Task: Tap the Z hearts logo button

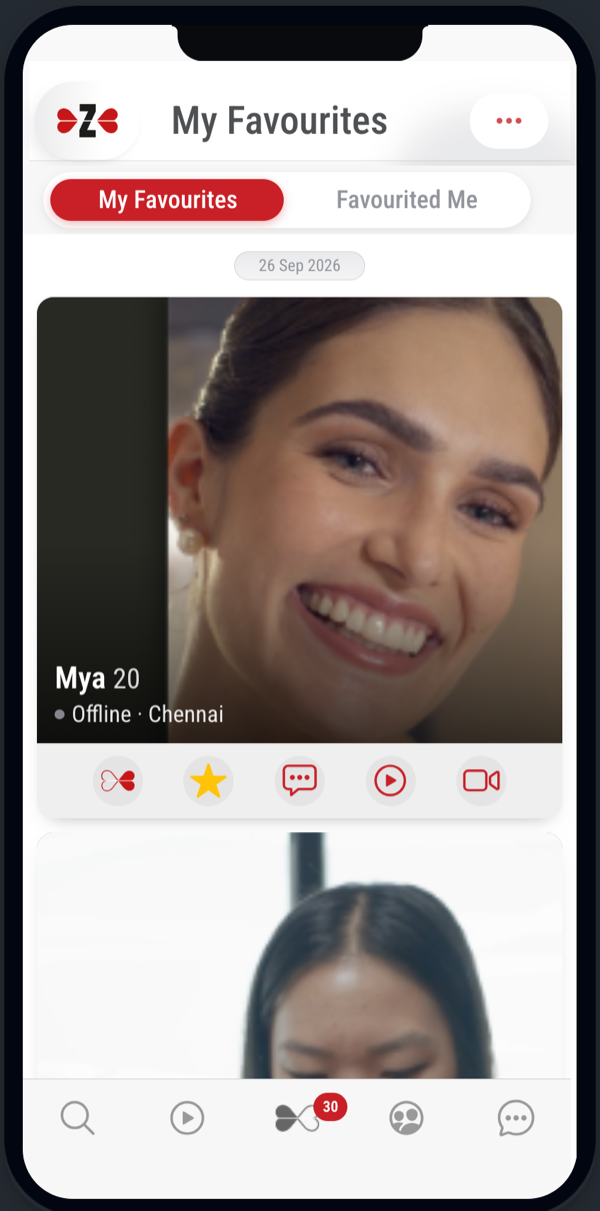Action: (87, 121)
